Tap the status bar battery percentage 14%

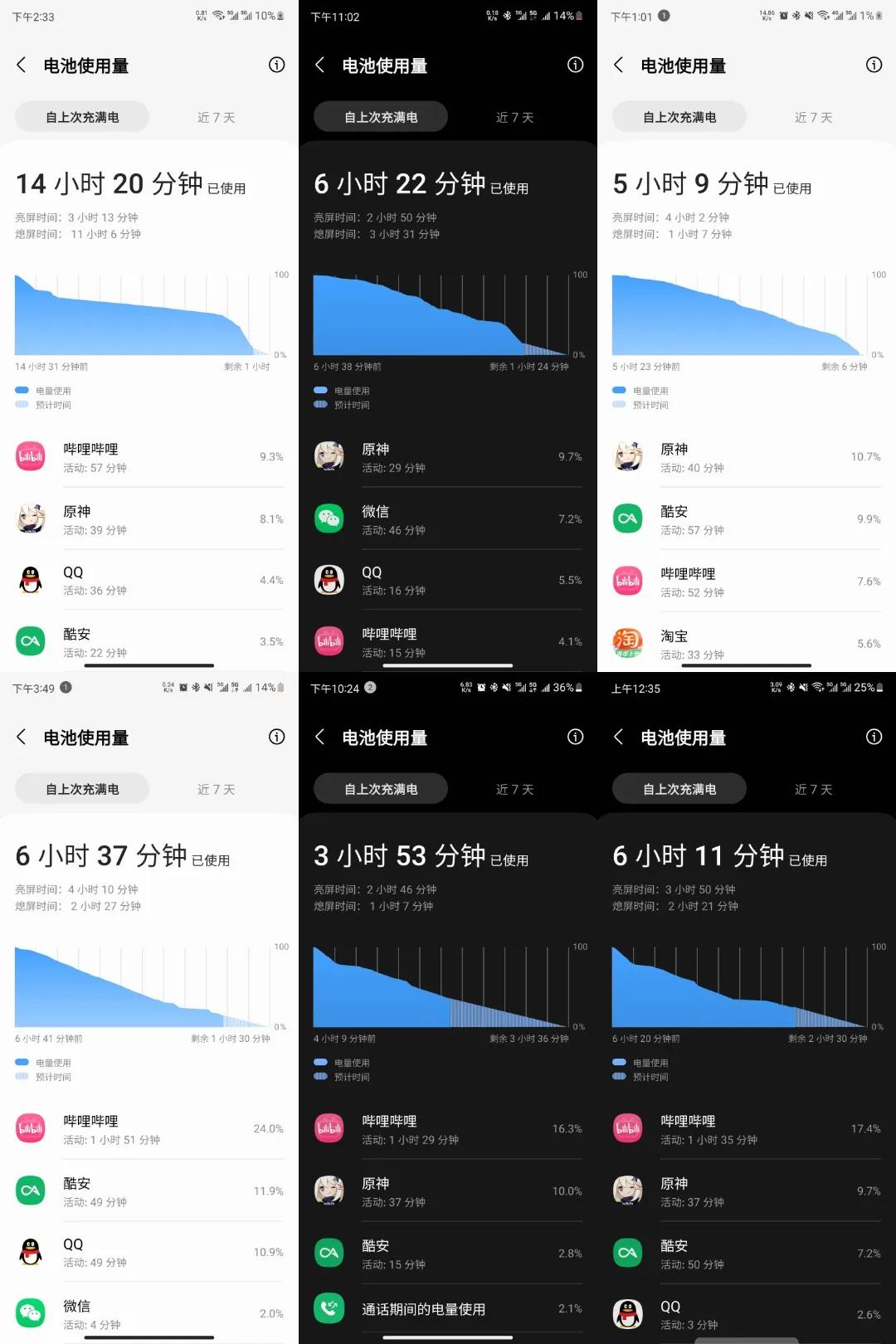pyautogui.click(x=566, y=15)
